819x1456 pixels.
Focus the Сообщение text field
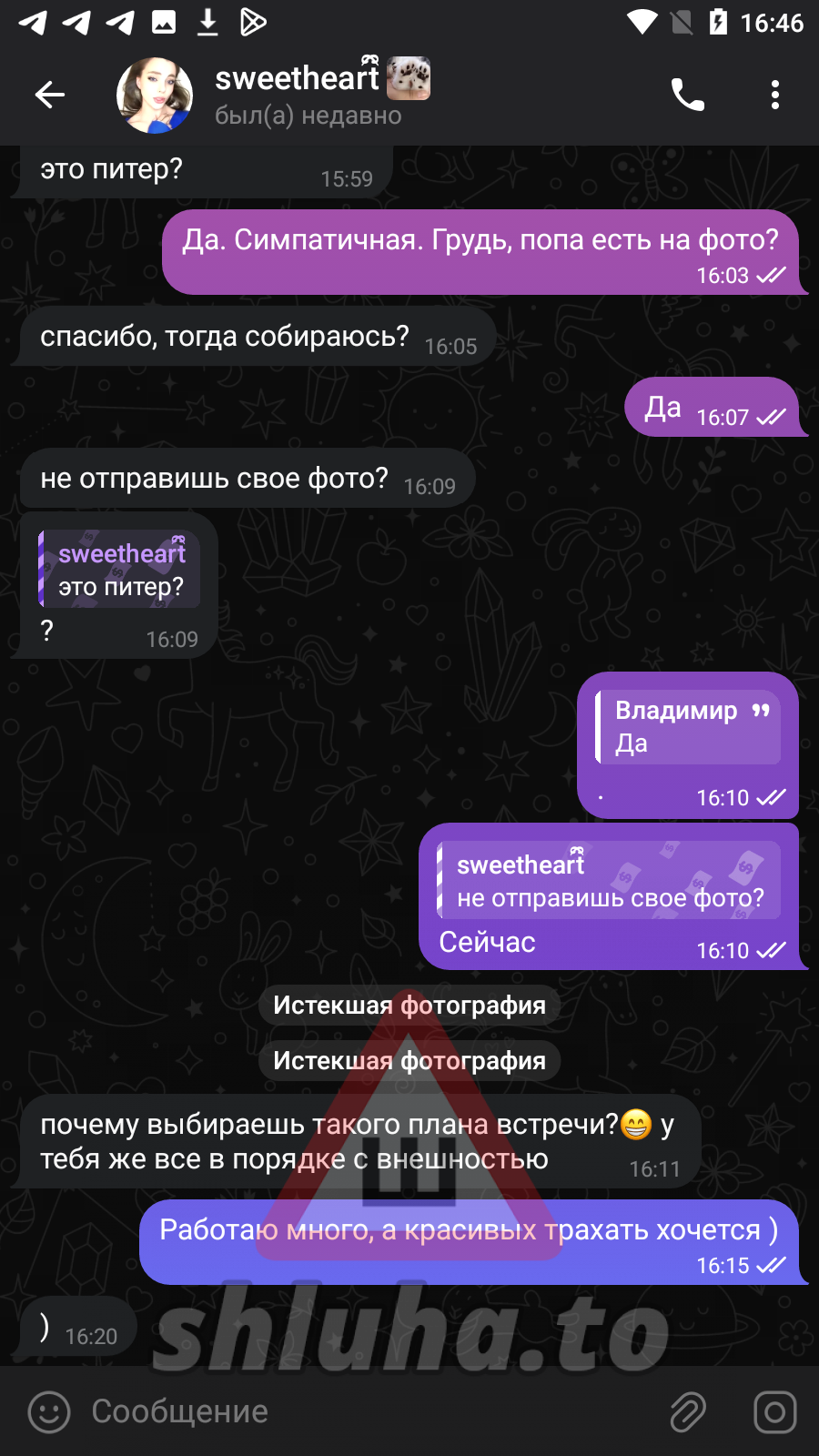coord(364,1412)
